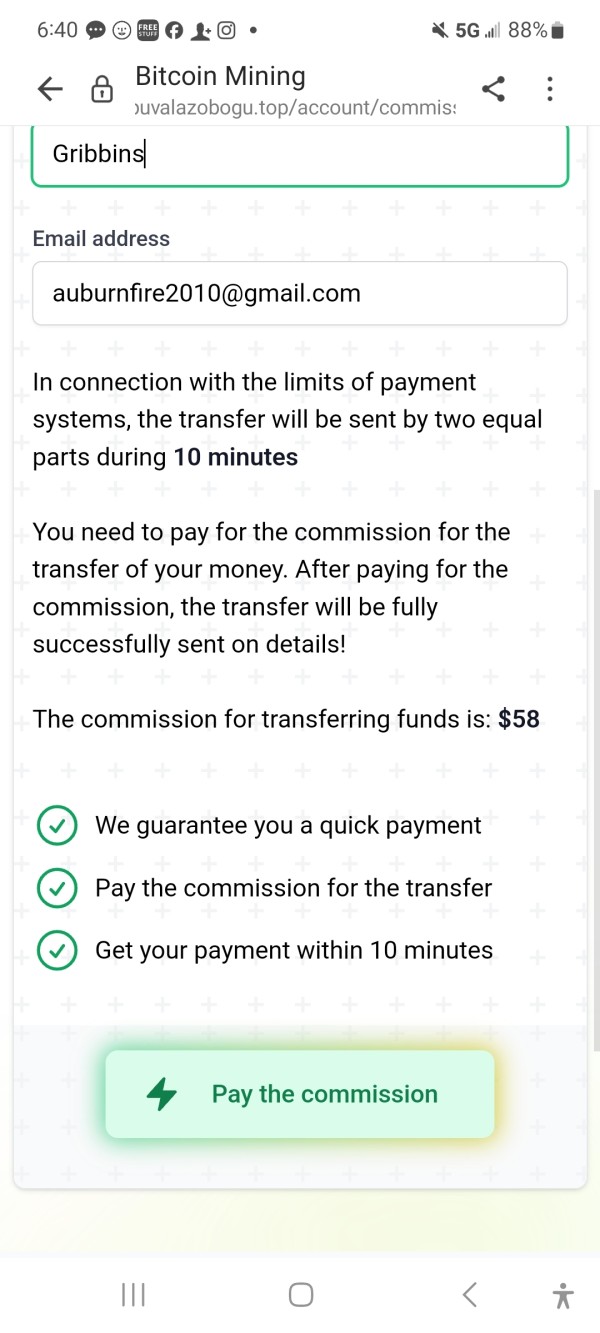Go to the home screen
The image size is (600, 1333).
pos(300,1295)
